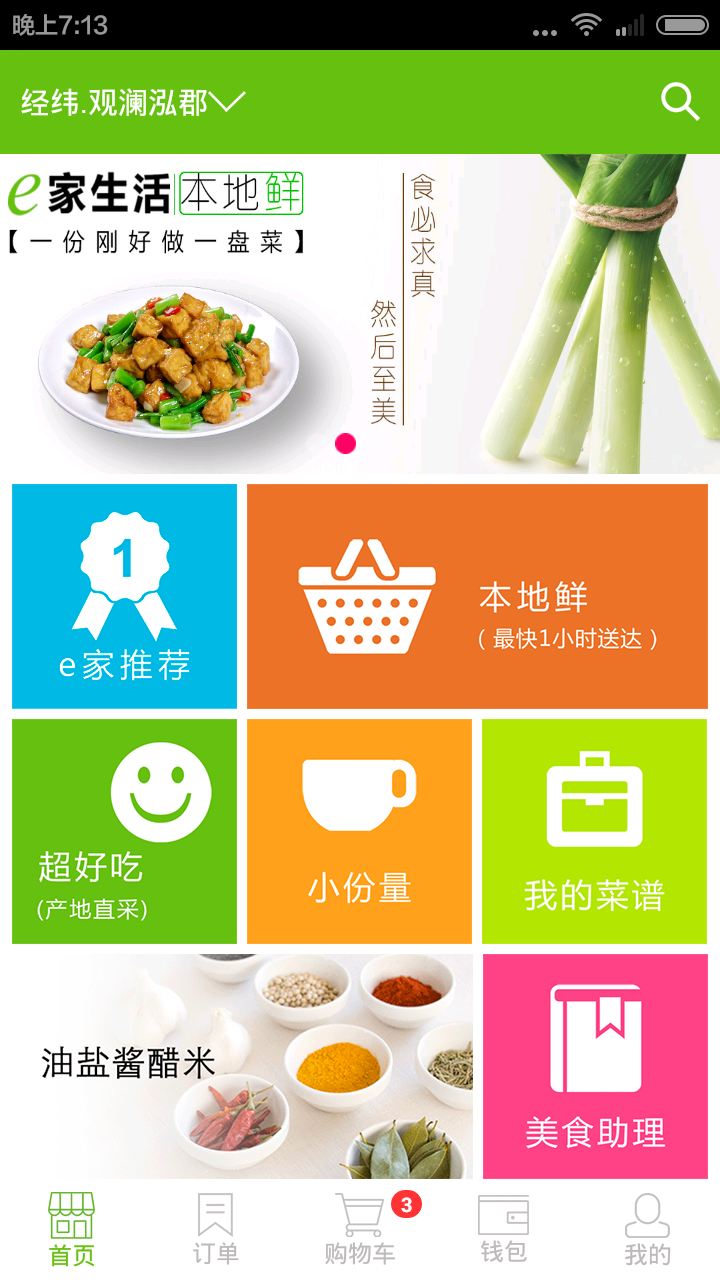720x1280 pixels.
Task: Switch to the 订单 tab
Action: (x=214, y=1230)
